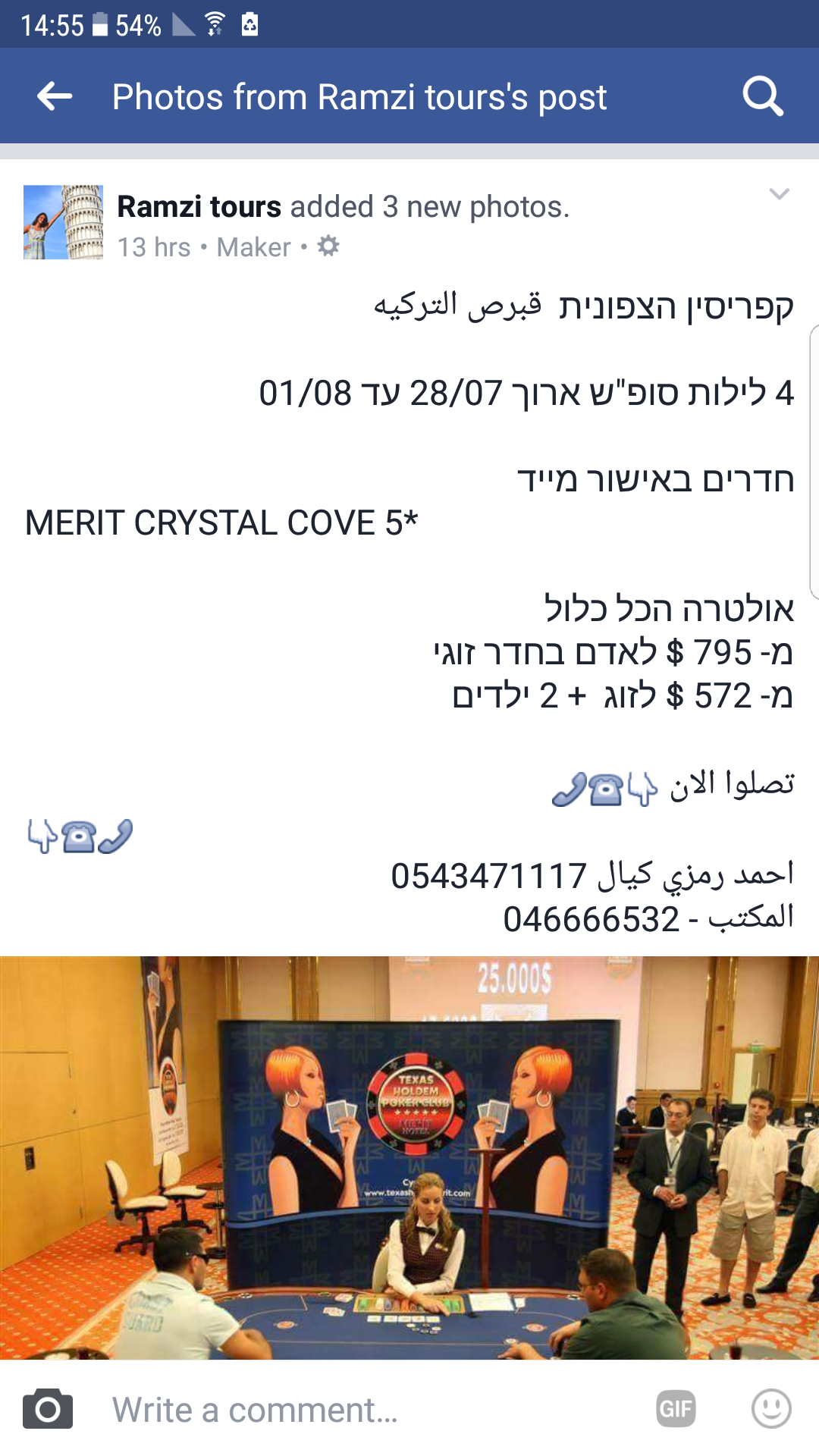Open Ramzi tours profile picture
This screenshot has width=819, height=1456.
click(x=63, y=222)
